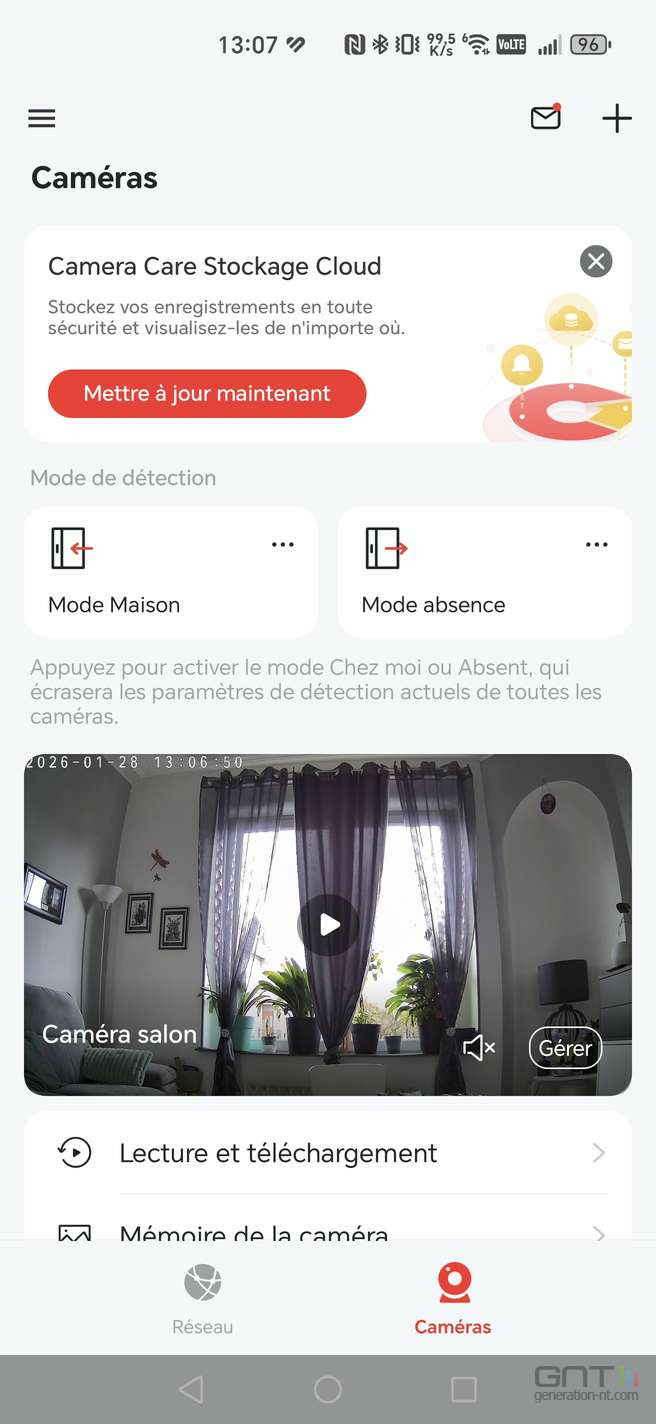656x1424 pixels.
Task: Open Mémoire de la caméra
Action: [x=328, y=1231]
